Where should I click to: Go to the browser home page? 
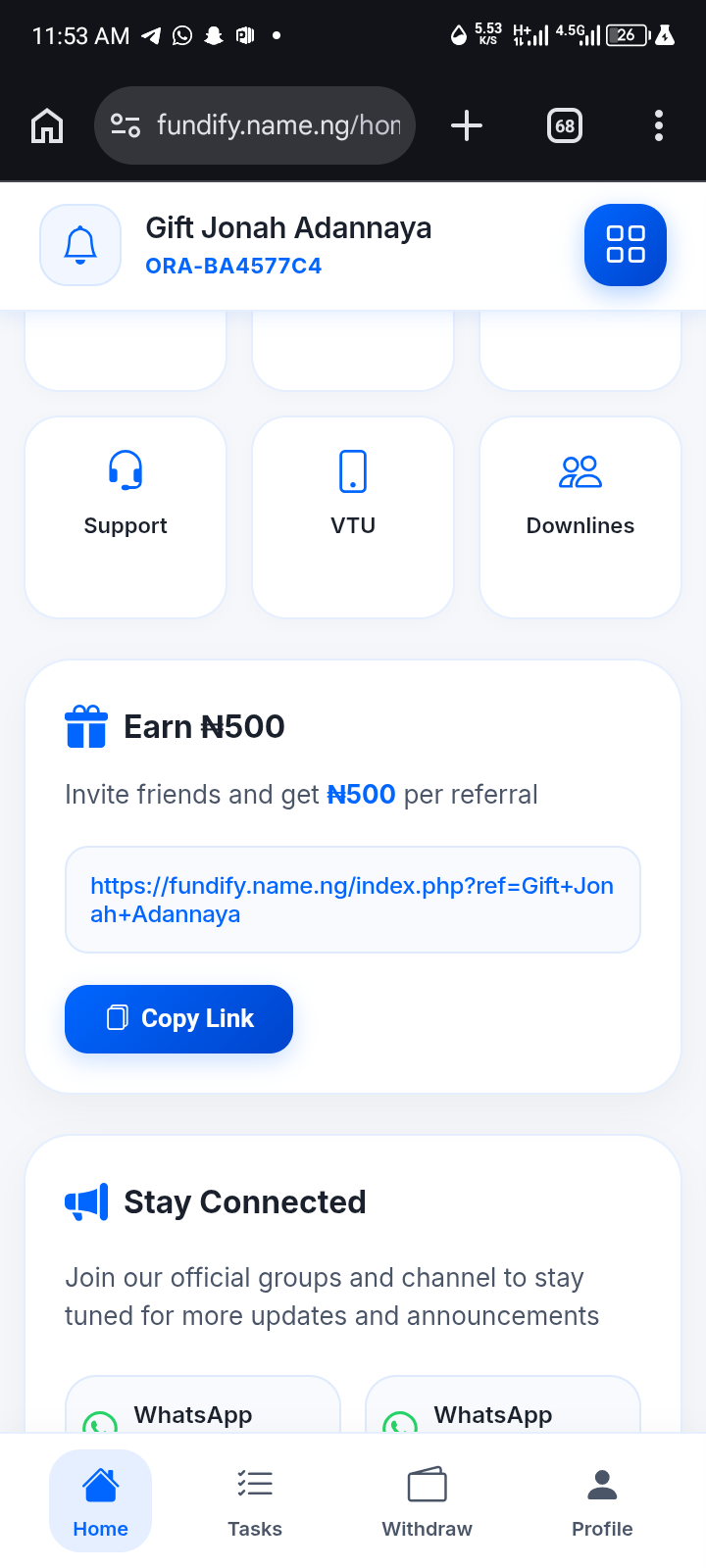click(47, 125)
